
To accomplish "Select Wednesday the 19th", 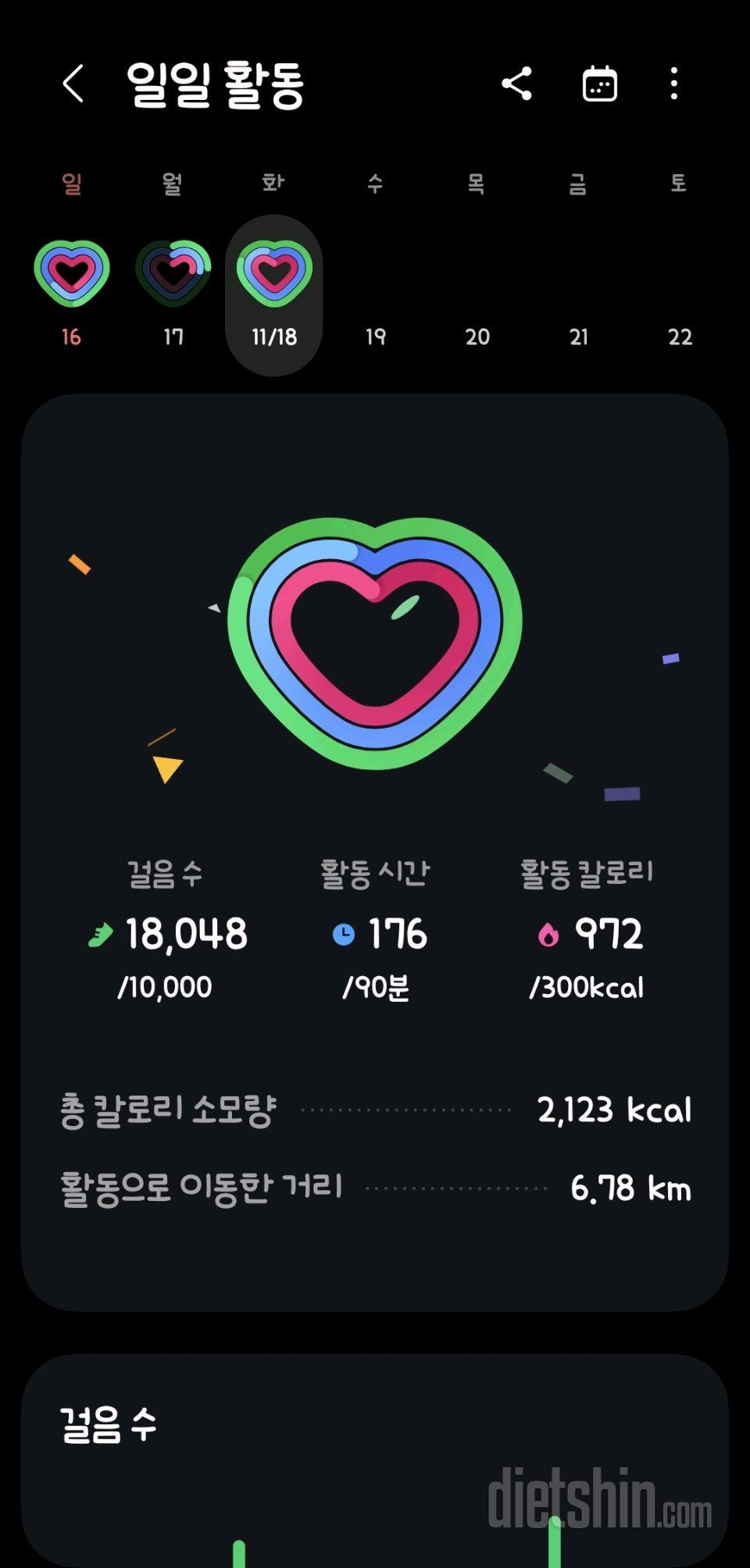I will point(376,336).
